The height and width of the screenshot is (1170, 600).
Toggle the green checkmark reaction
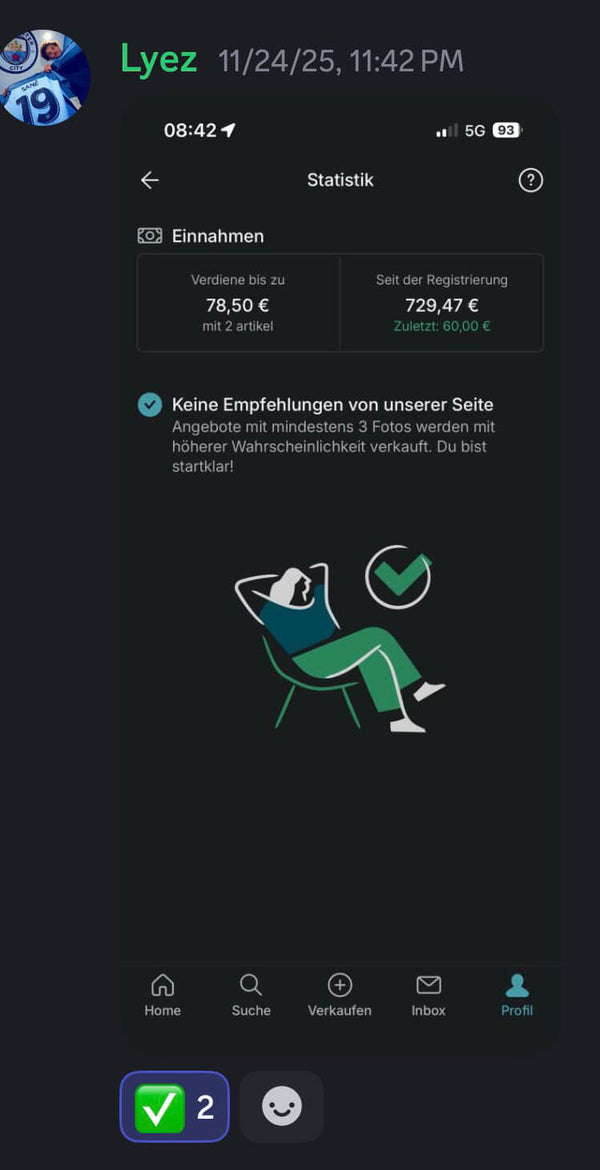coord(175,1106)
